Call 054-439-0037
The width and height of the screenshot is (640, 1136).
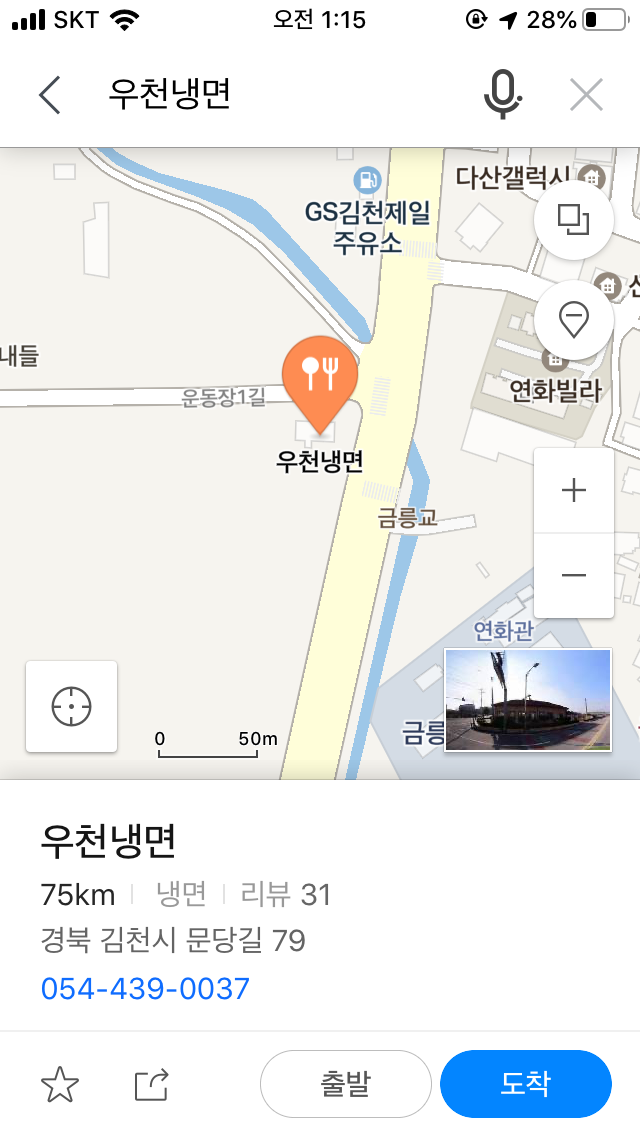145,989
